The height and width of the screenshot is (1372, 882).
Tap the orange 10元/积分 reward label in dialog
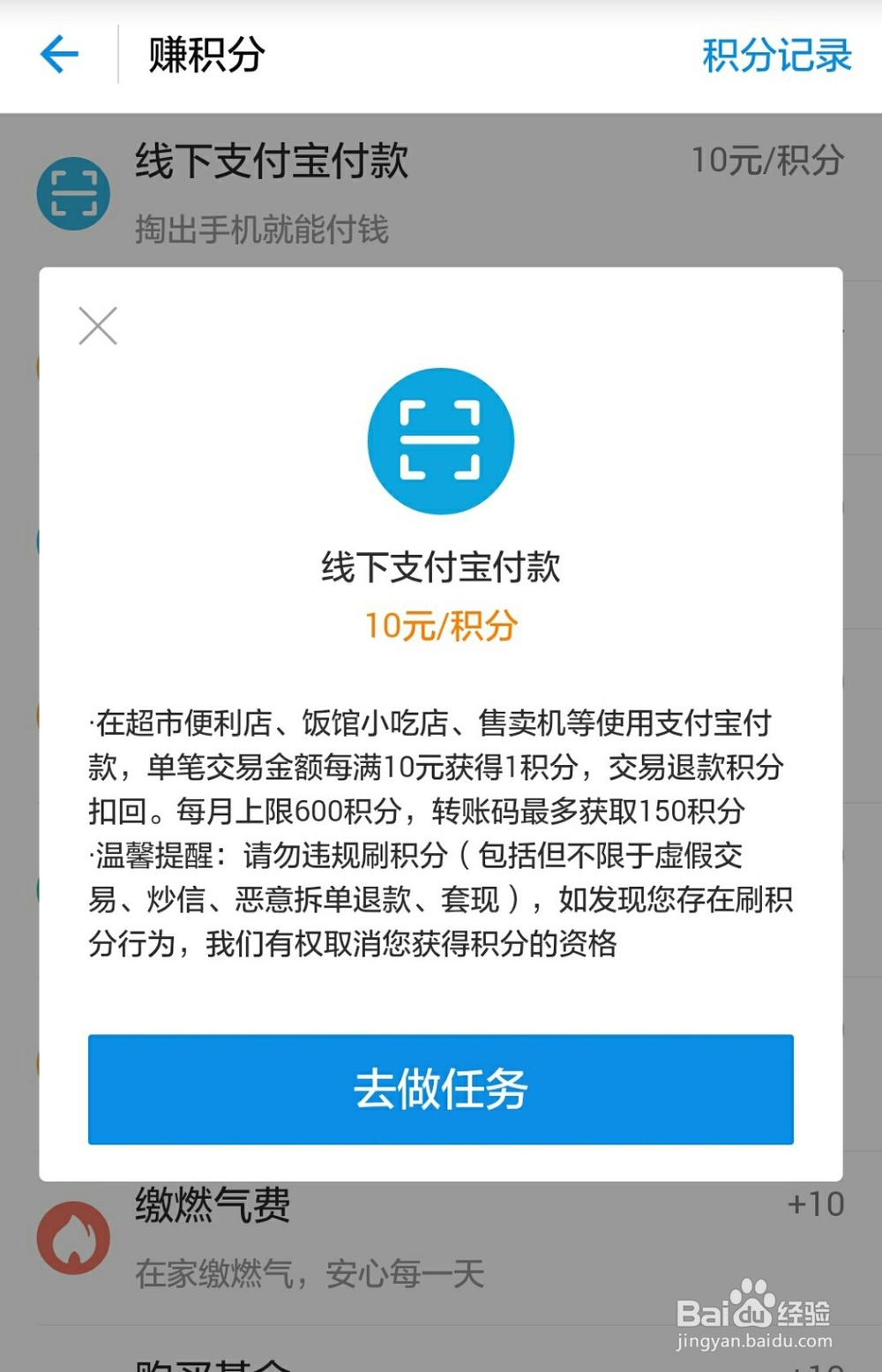click(441, 626)
